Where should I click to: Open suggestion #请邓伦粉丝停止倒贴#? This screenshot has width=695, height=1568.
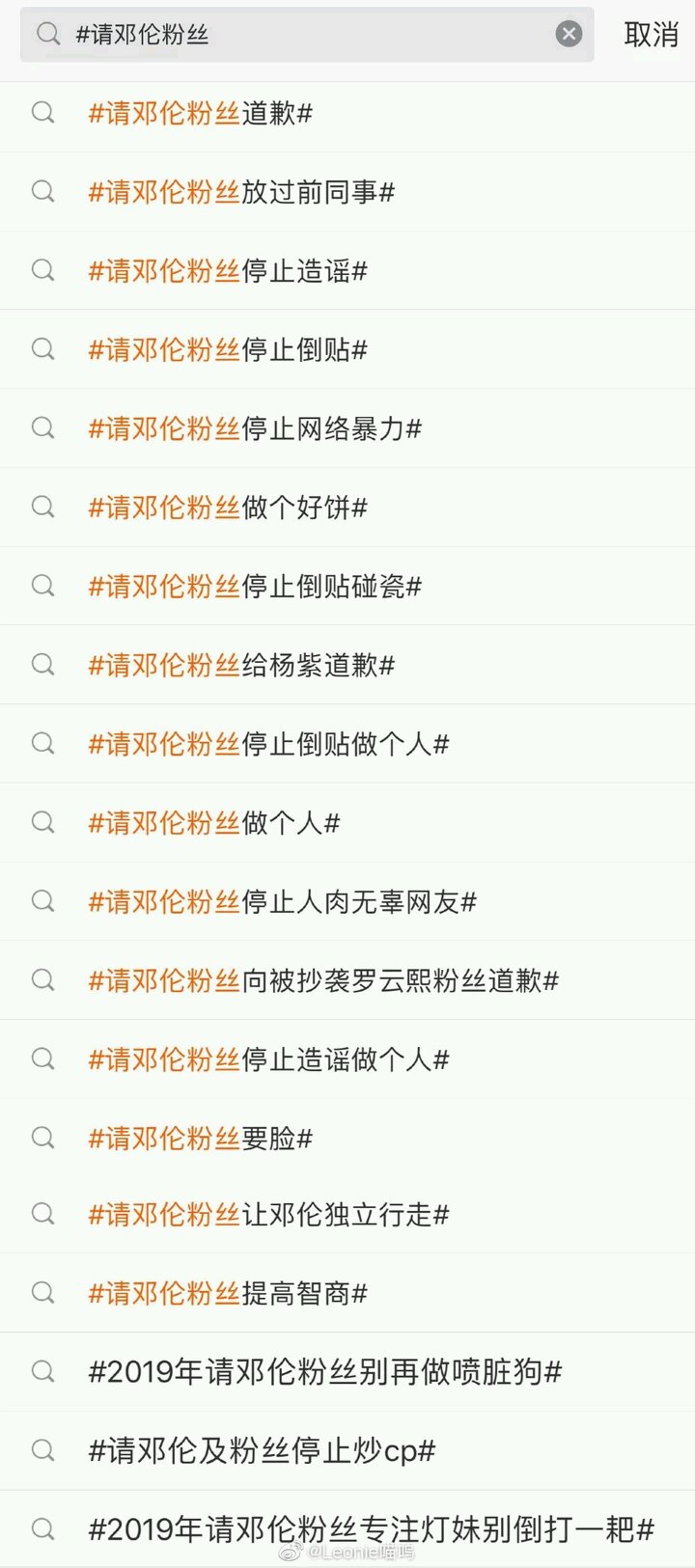(228, 350)
